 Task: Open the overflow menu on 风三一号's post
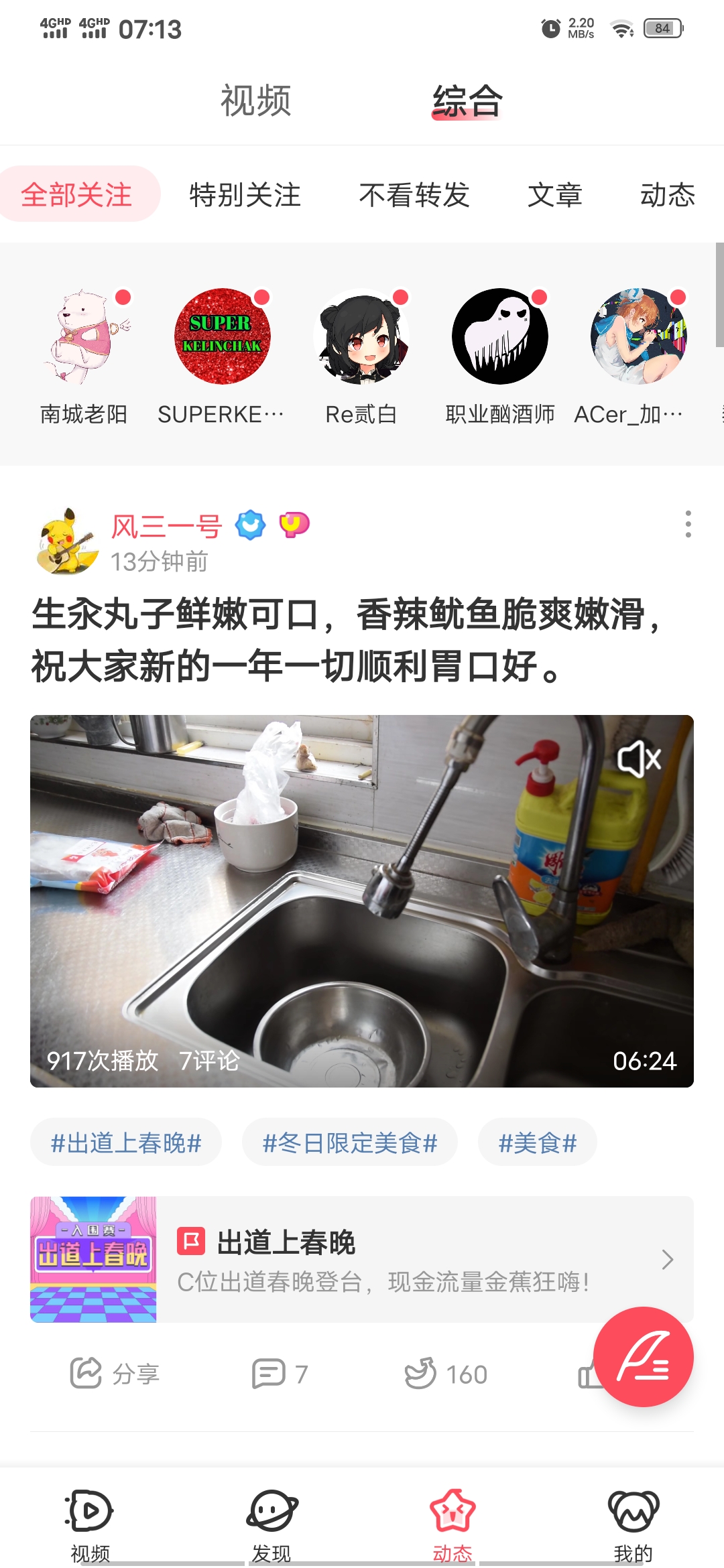688,524
